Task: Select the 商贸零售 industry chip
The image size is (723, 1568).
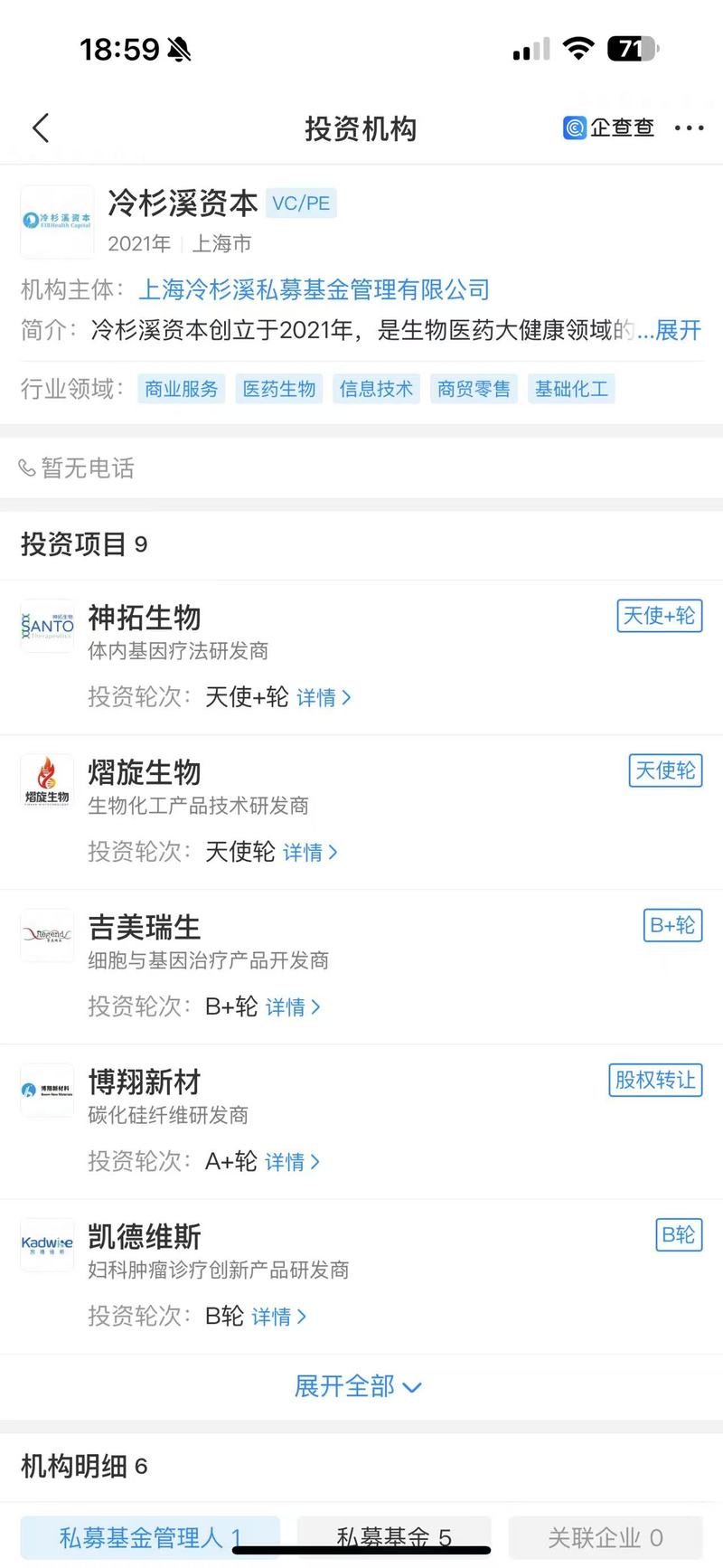Action: point(474,389)
